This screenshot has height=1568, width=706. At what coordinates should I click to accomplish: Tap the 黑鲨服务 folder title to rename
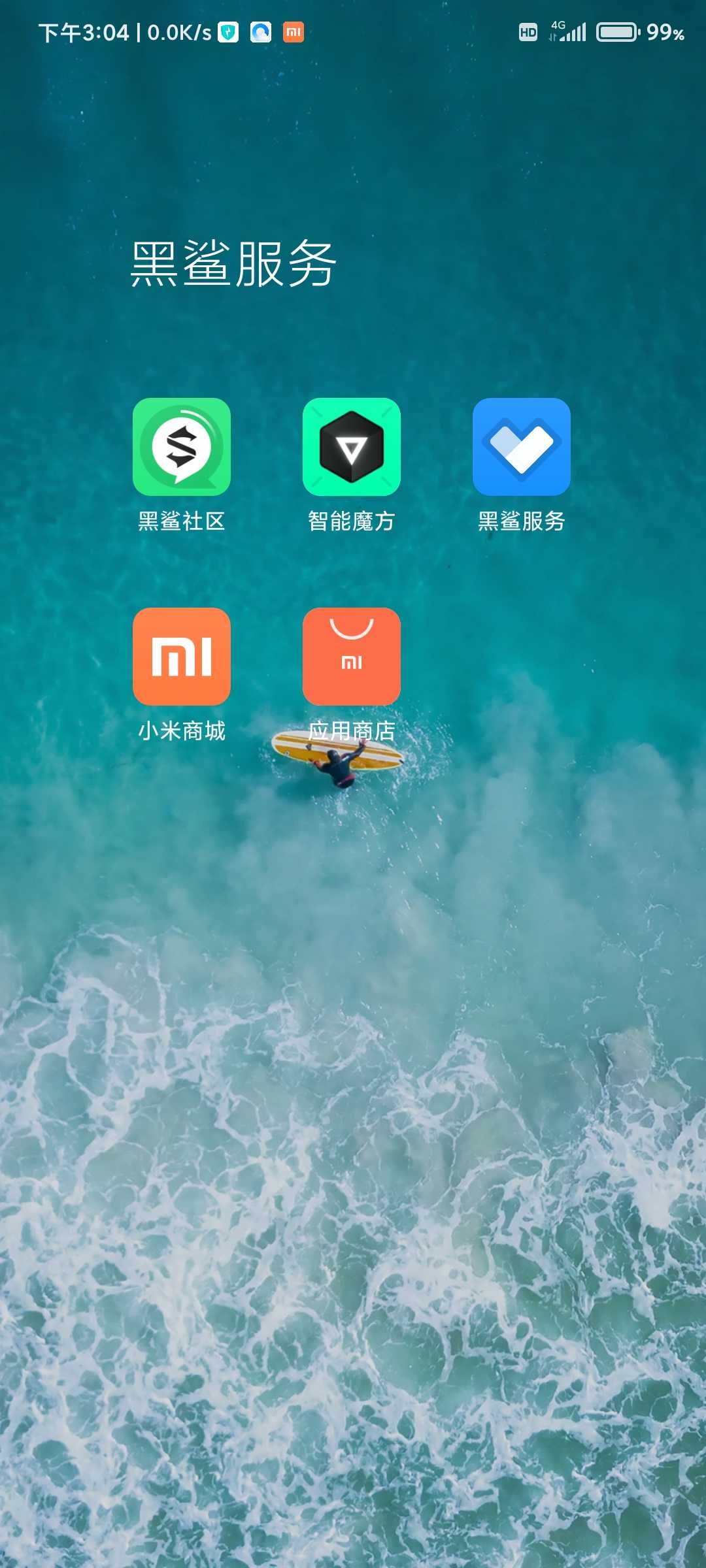pos(233,263)
